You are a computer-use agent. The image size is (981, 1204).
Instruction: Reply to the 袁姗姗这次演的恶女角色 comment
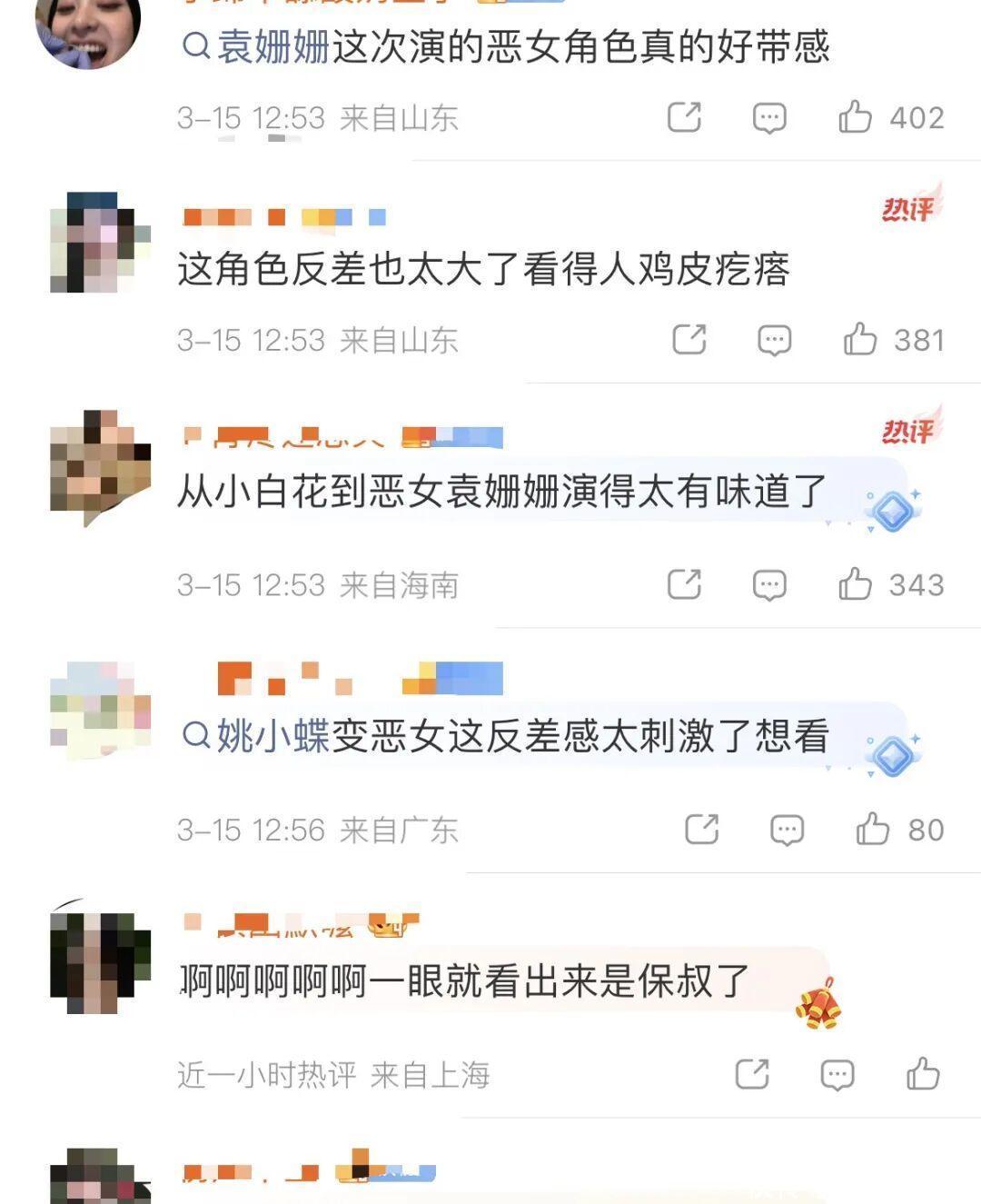tap(769, 118)
